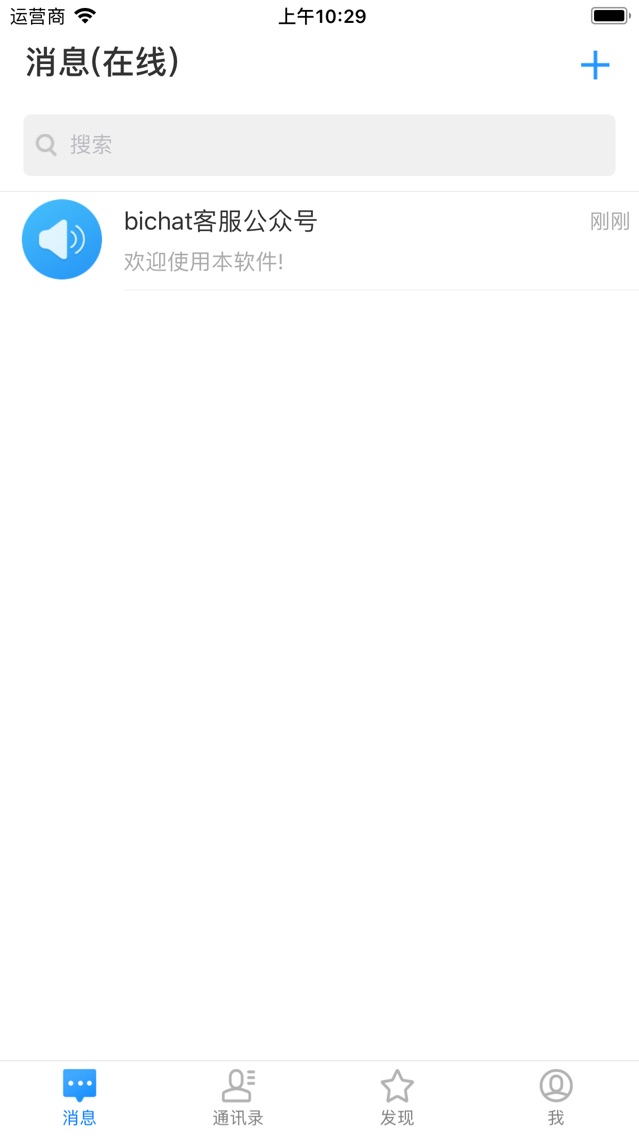639x1136 pixels.
Task: Open the 发现 discover tab
Action: (397, 1097)
